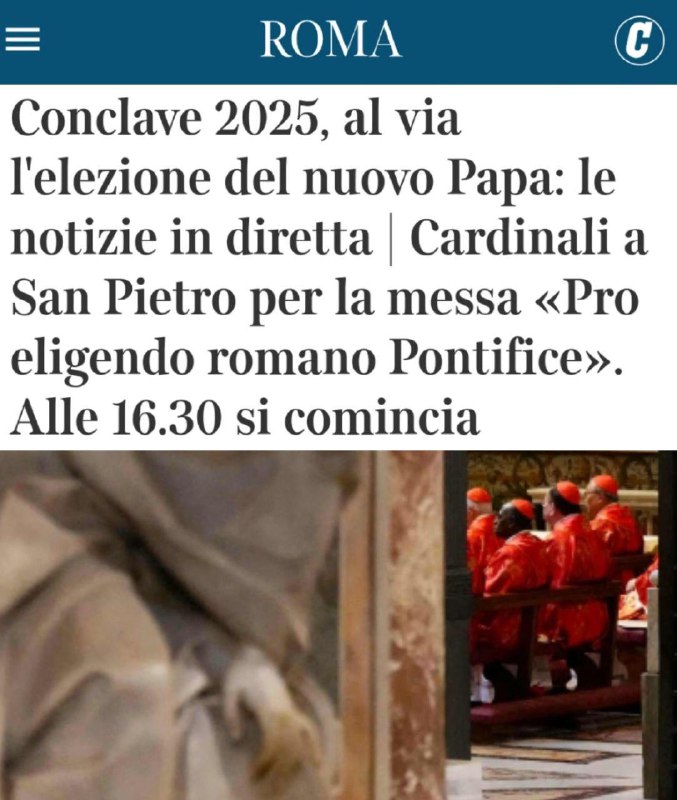The width and height of the screenshot is (677, 800).
Task: Open the ROMA section header
Action: tap(331, 41)
